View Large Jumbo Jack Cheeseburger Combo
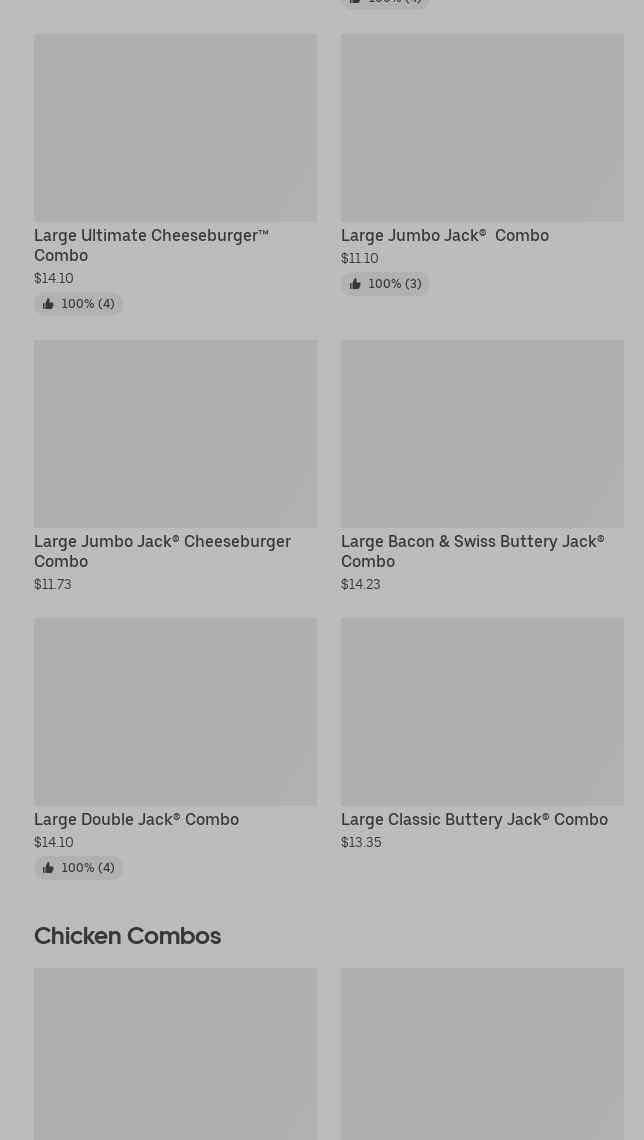Viewport: 644px width, 1140px height. tap(175, 467)
